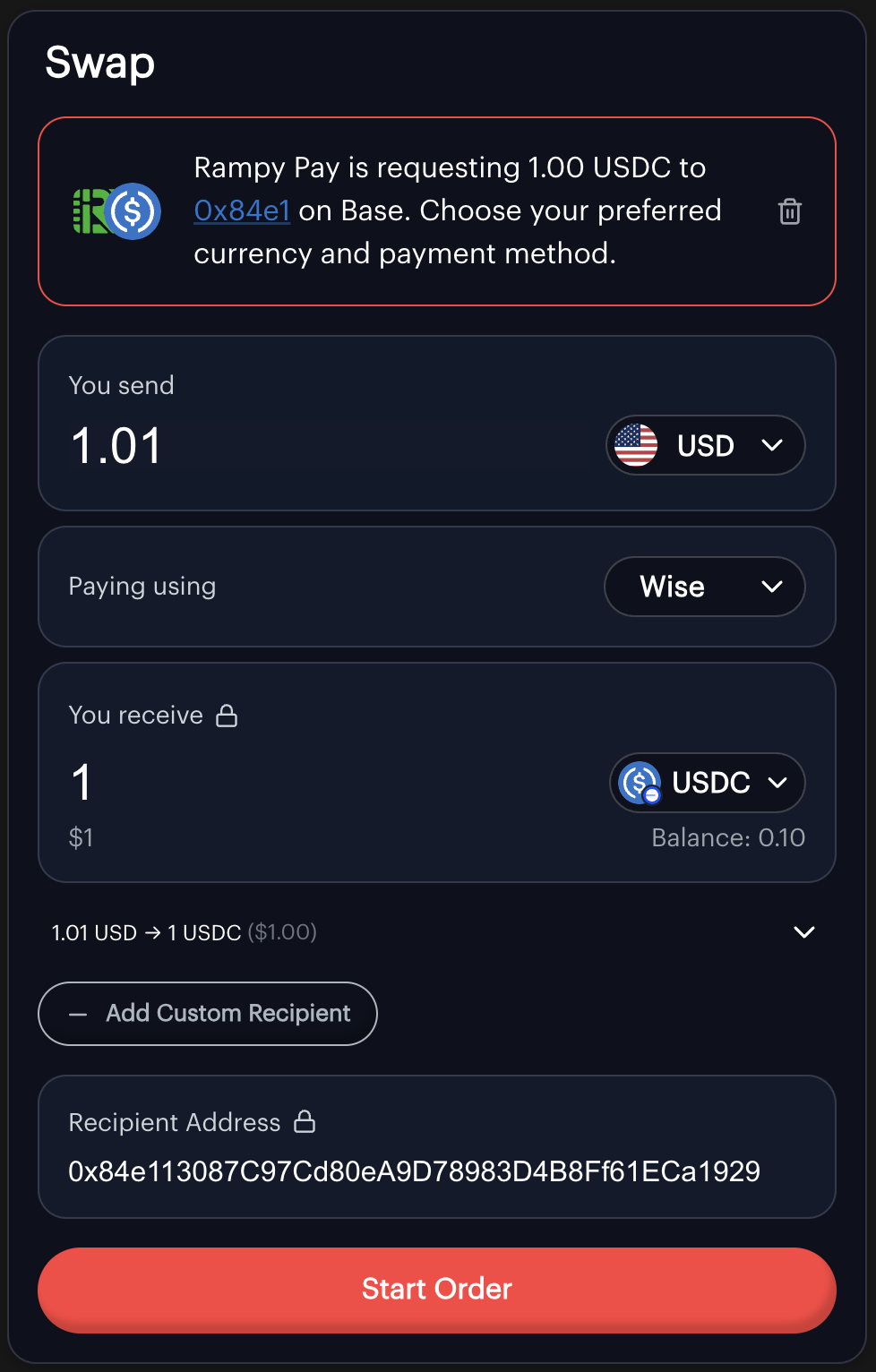Open the Wise payment method dropdown
Viewport: 876px width, 1372px height.
coord(704,587)
